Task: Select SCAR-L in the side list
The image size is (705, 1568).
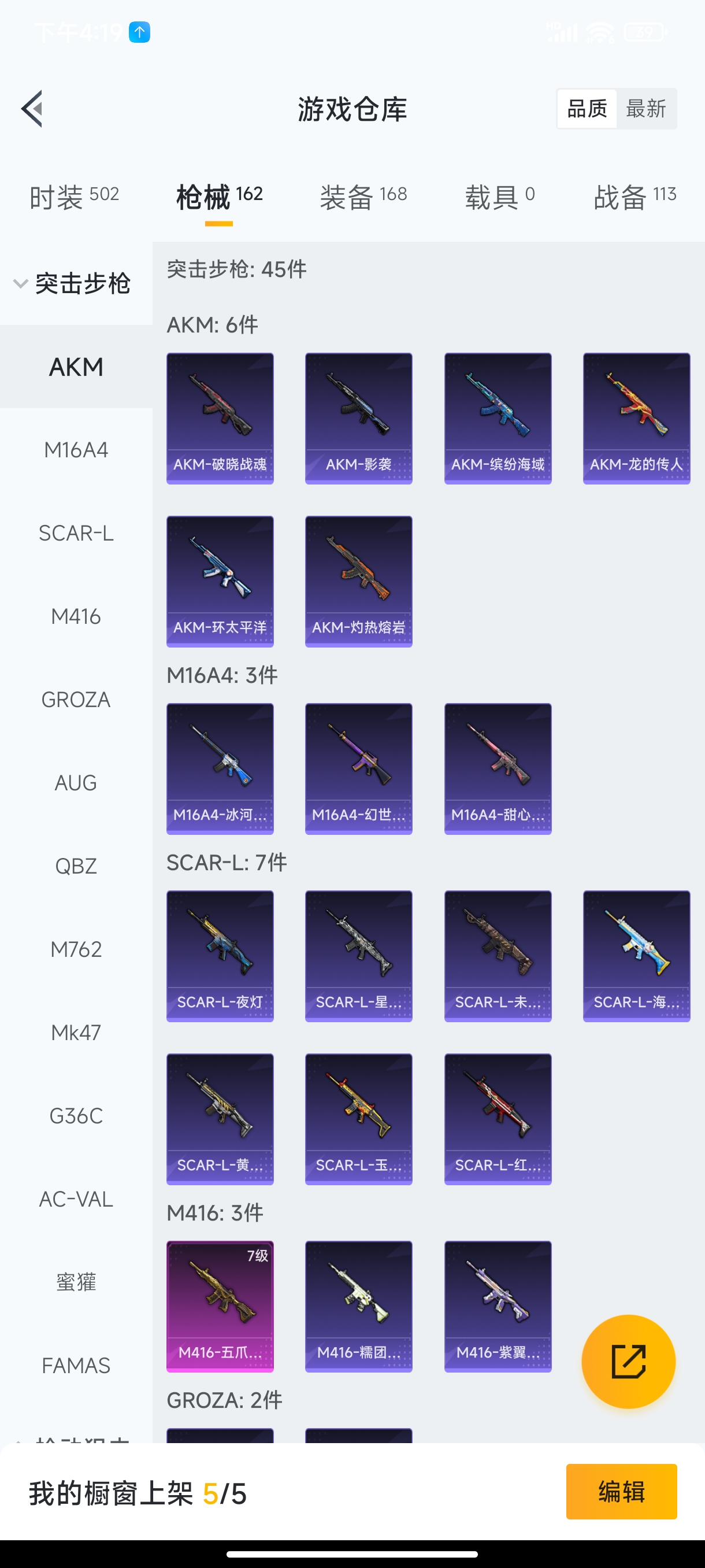Action: point(76,533)
